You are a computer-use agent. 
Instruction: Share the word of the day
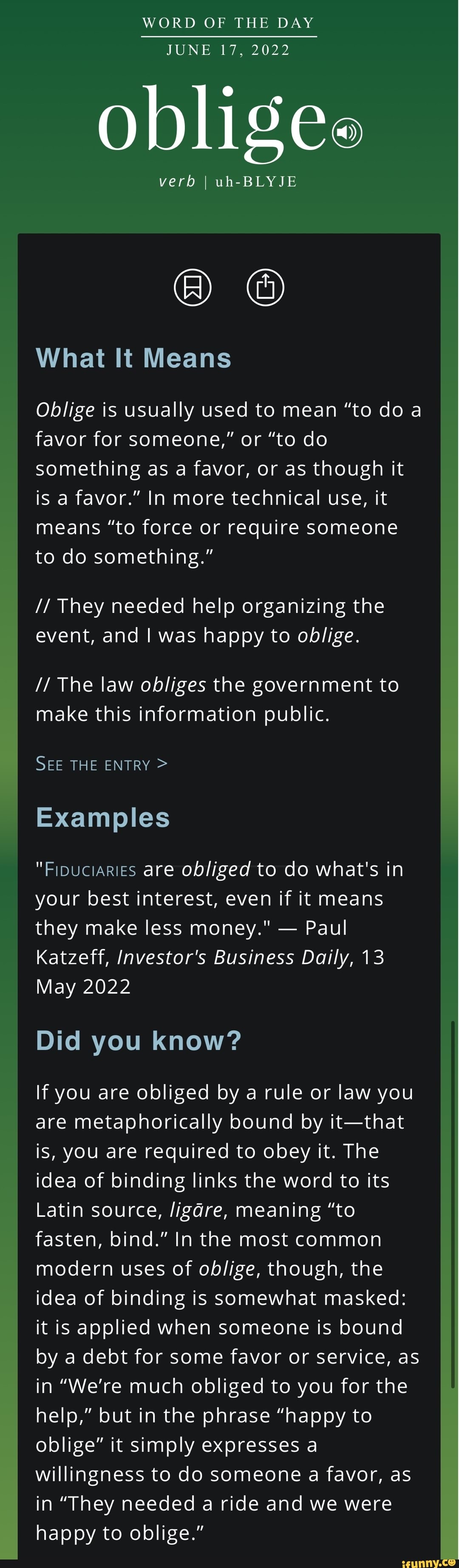[x=266, y=287]
